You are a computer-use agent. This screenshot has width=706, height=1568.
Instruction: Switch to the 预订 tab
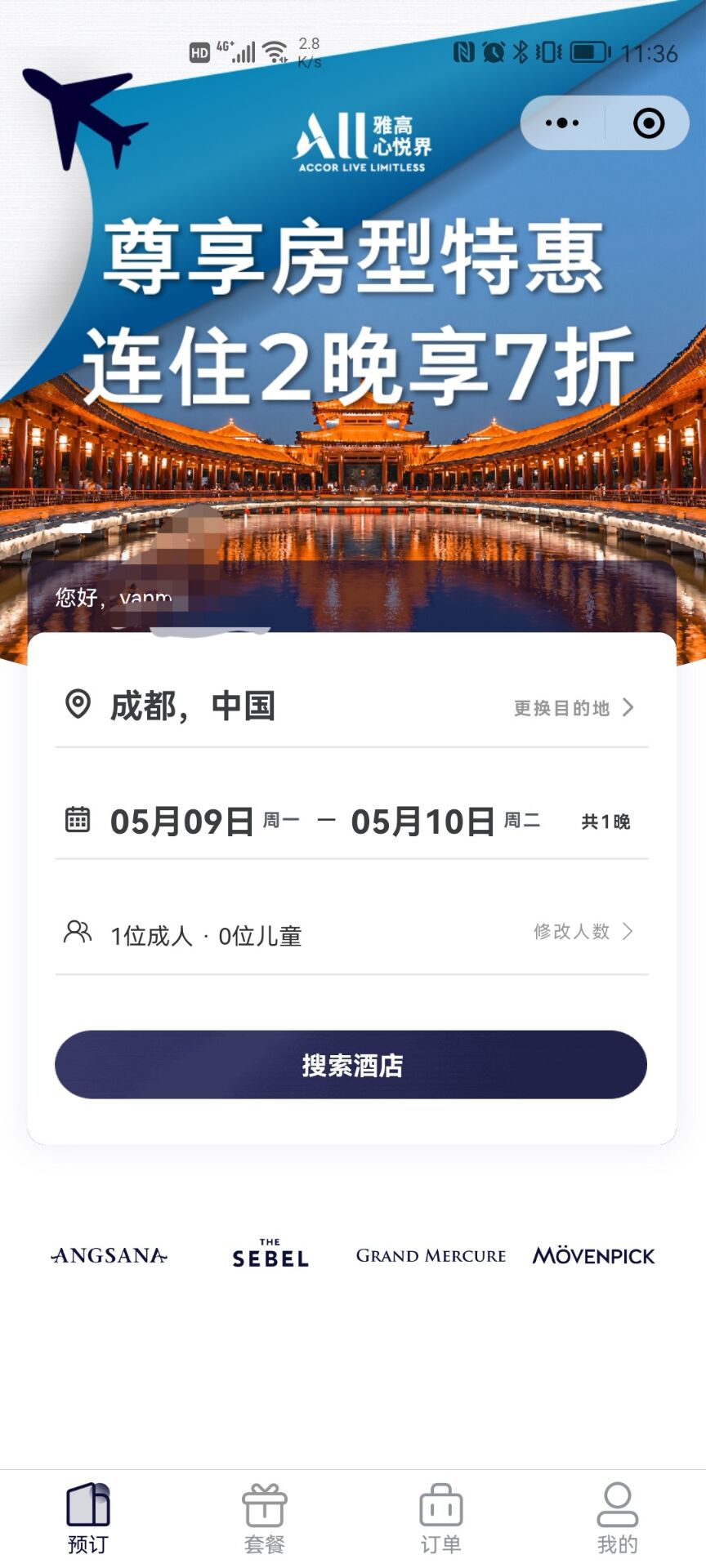click(87, 1519)
